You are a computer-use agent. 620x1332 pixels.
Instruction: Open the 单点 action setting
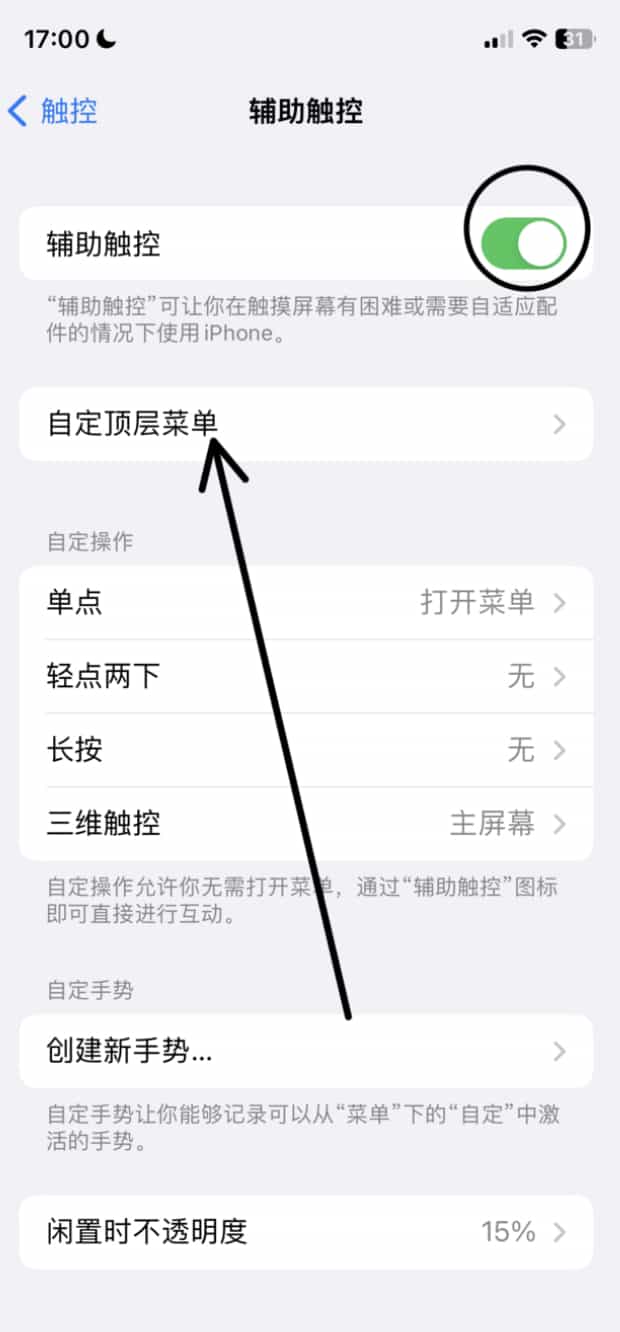click(306, 603)
